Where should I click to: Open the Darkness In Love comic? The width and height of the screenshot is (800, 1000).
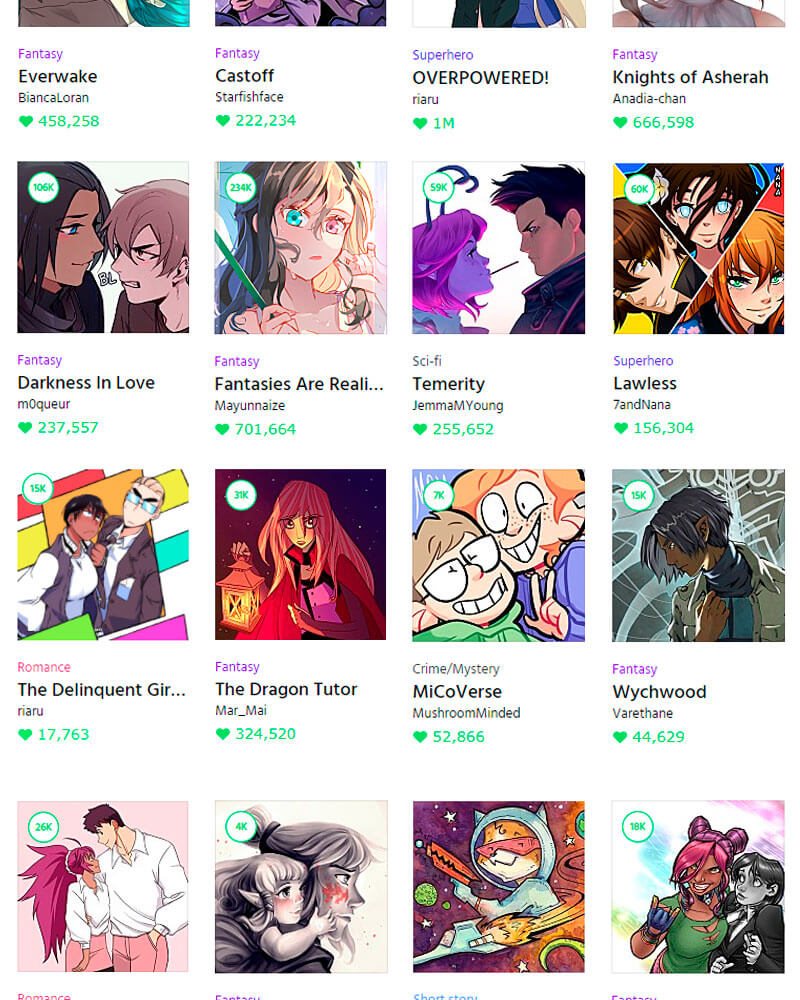pyautogui.click(x=103, y=248)
